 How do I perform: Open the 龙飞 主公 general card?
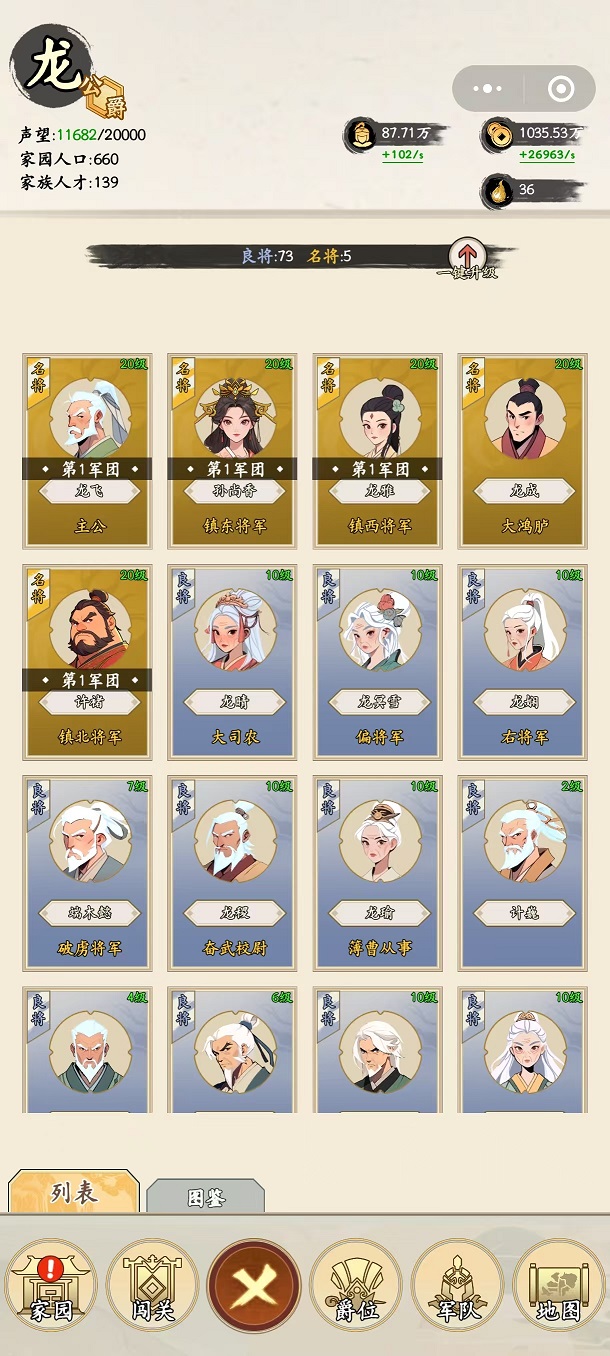(x=89, y=450)
